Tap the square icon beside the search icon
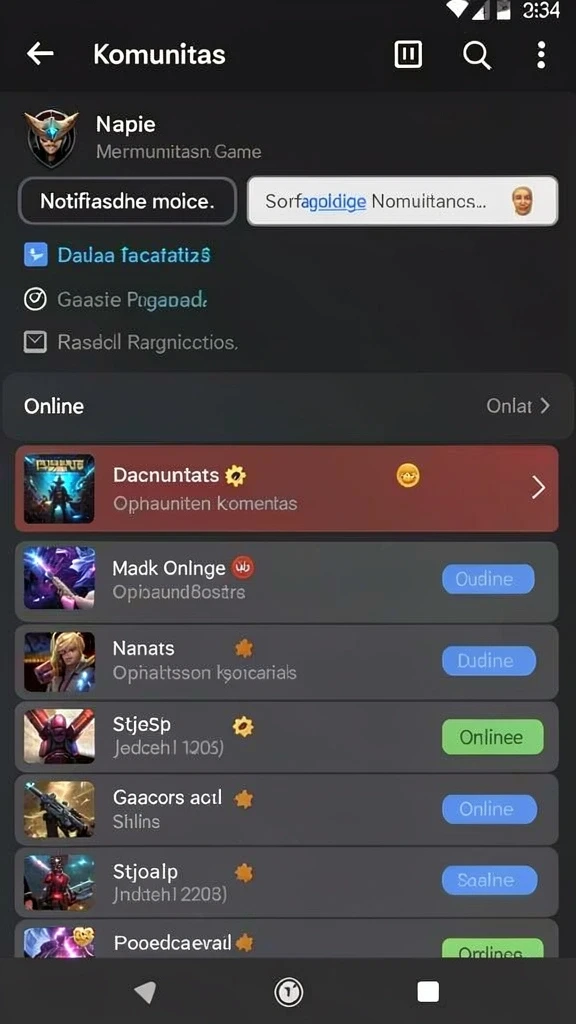The height and width of the screenshot is (1024, 576). [x=408, y=54]
